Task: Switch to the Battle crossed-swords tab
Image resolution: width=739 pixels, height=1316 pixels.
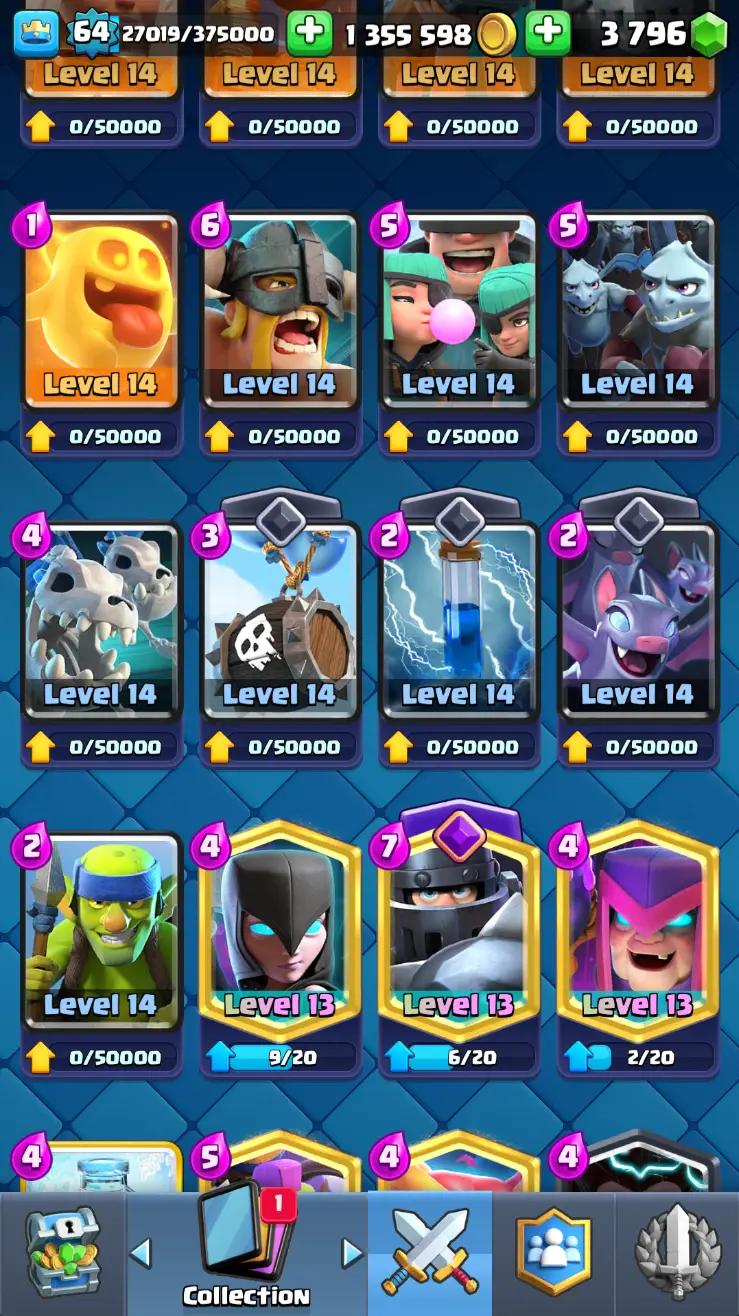Action: 430,1252
